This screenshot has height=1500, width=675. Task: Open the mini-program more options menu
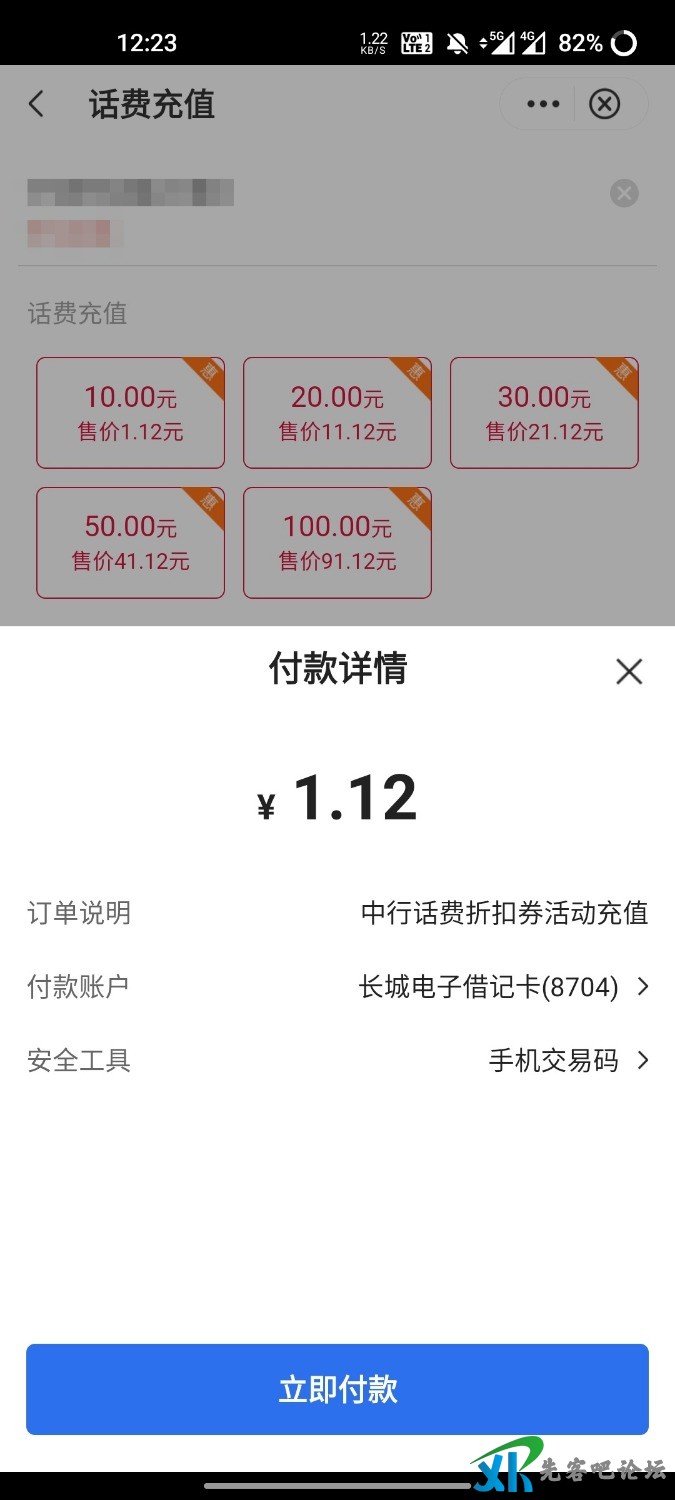[543, 104]
